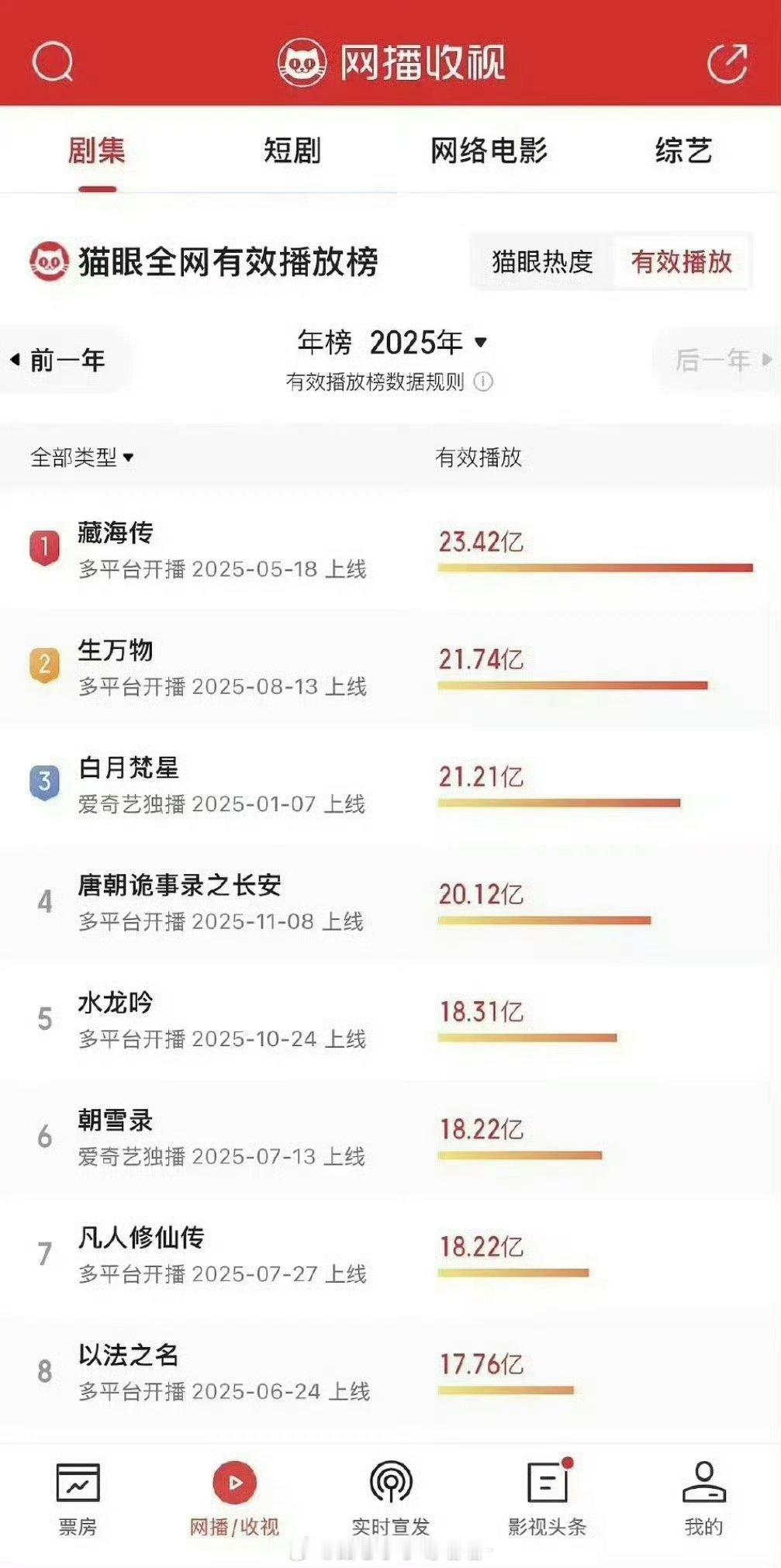Image resolution: width=781 pixels, height=1568 pixels.
Task: Expand the 2025年 year dropdown
Action: click(x=428, y=342)
